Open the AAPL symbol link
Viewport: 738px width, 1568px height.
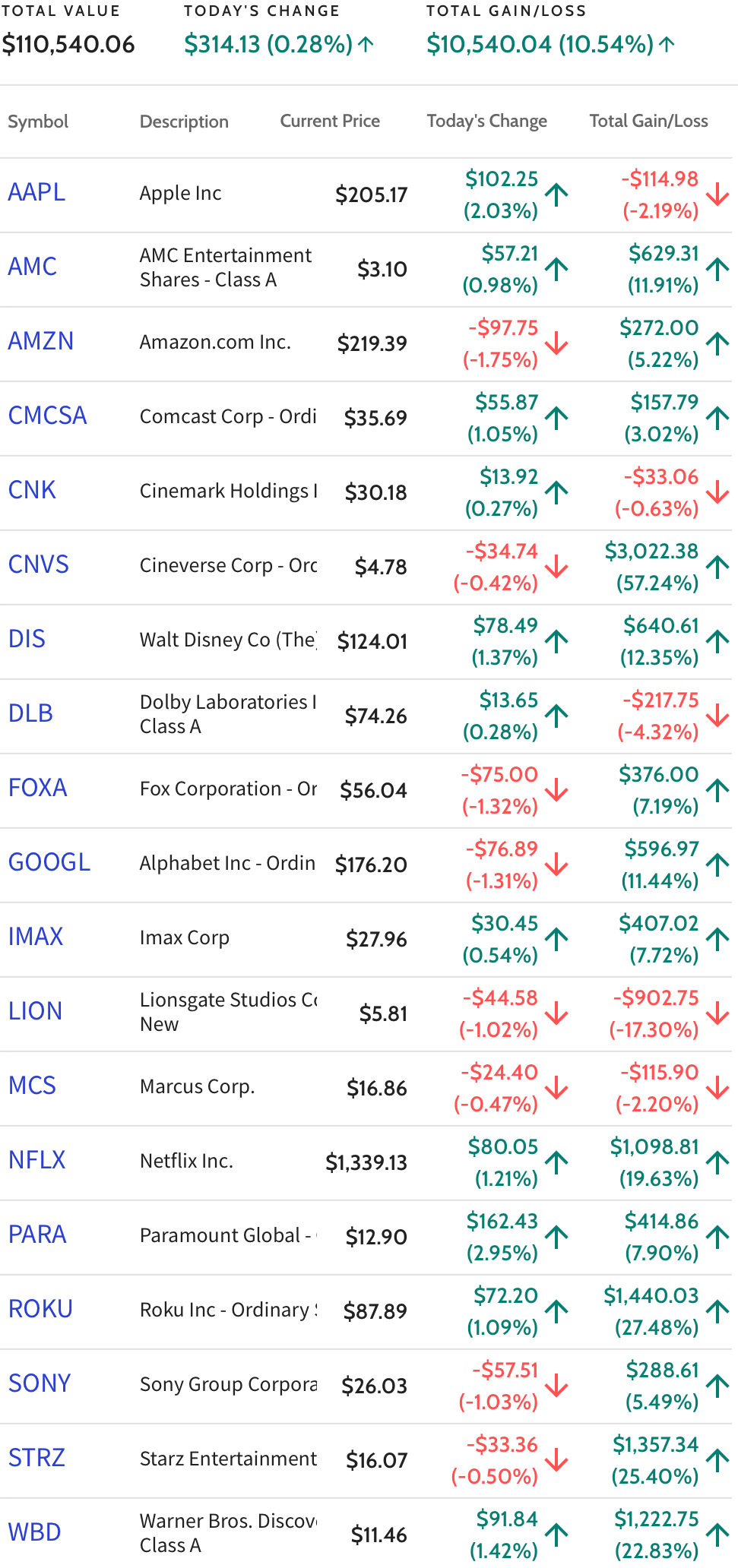[x=36, y=192]
